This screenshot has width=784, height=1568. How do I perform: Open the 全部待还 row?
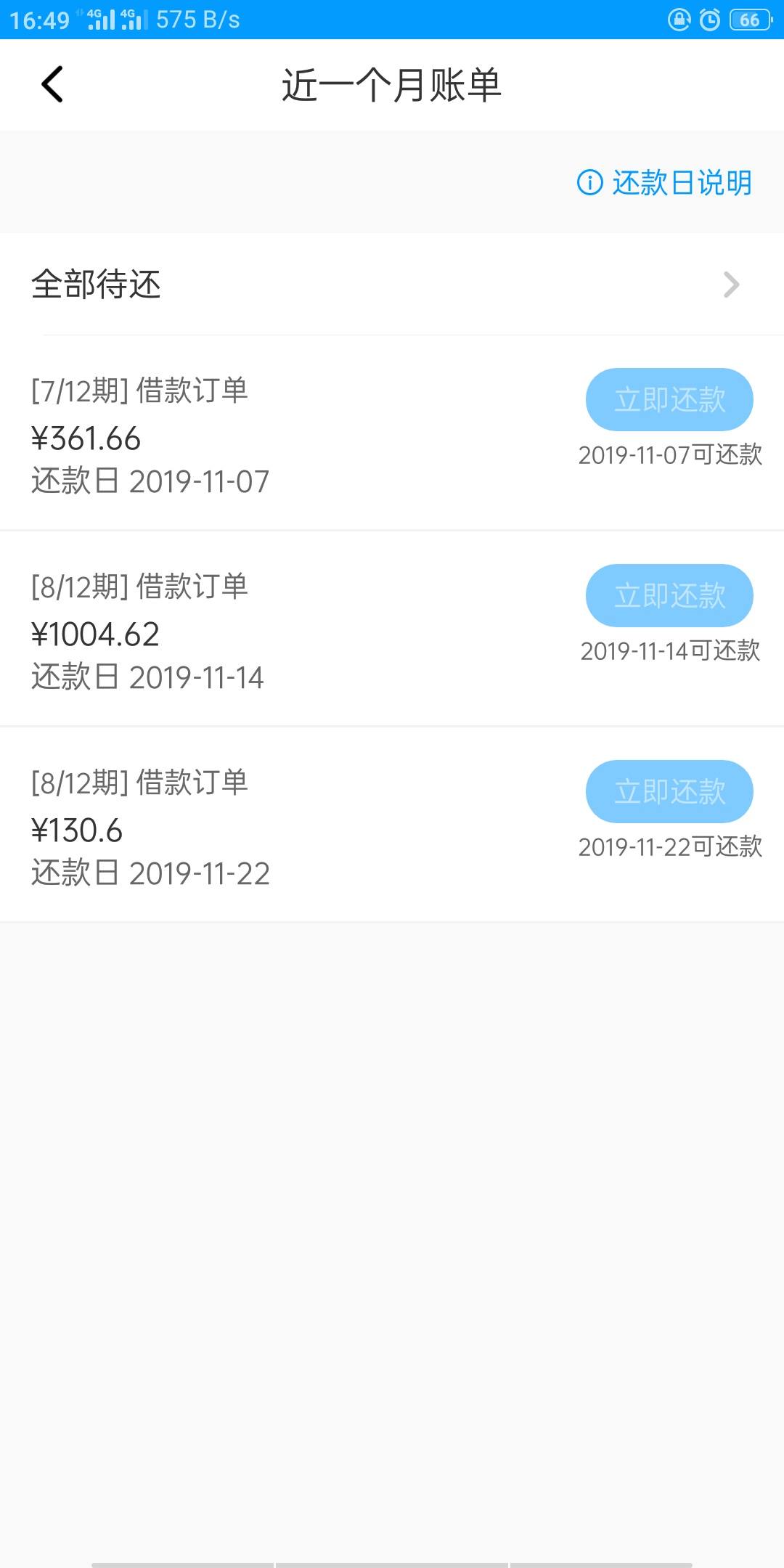click(392, 284)
